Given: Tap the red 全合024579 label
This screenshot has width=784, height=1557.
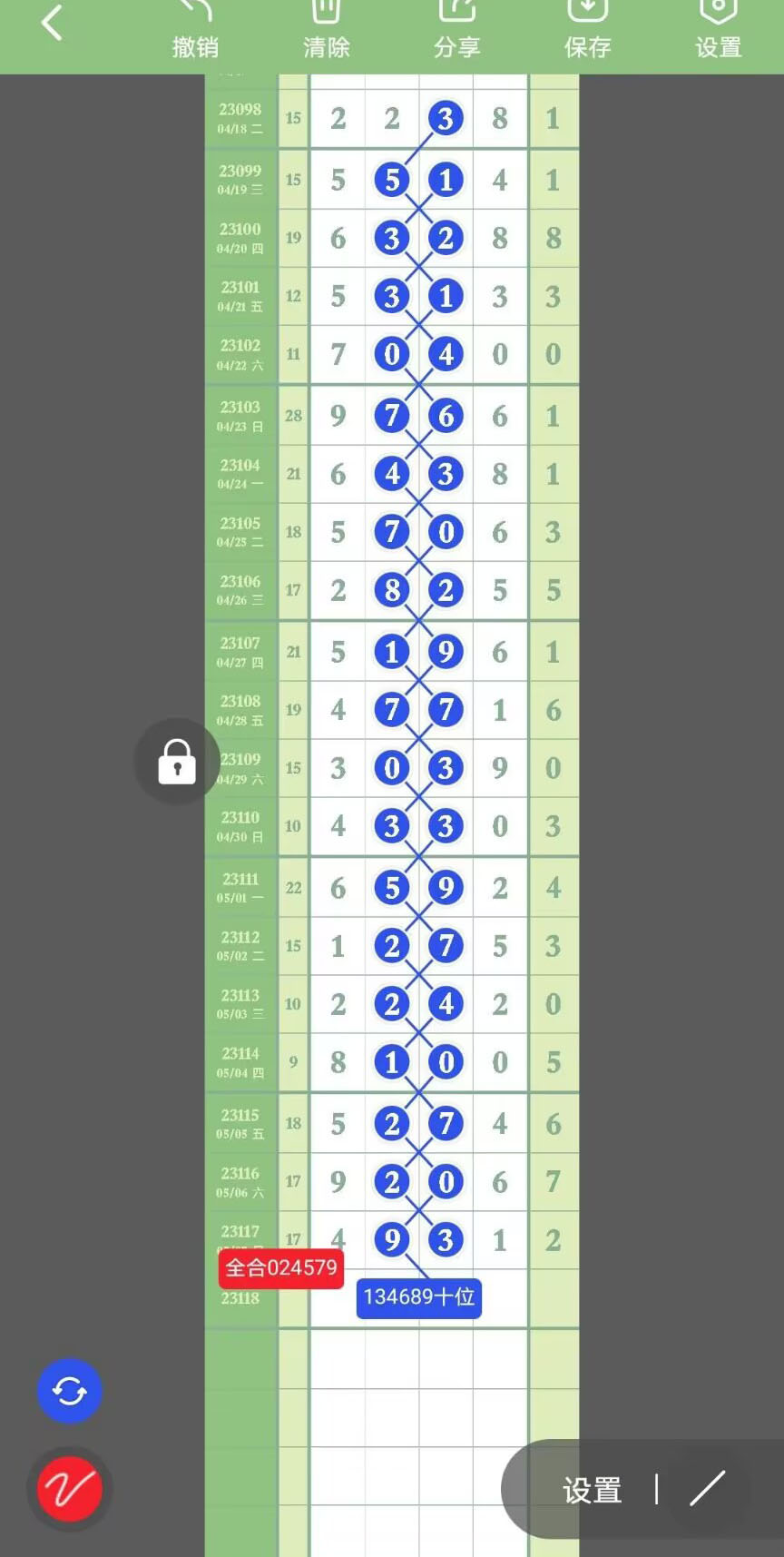Looking at the screenshot, I should (280, 1268).
